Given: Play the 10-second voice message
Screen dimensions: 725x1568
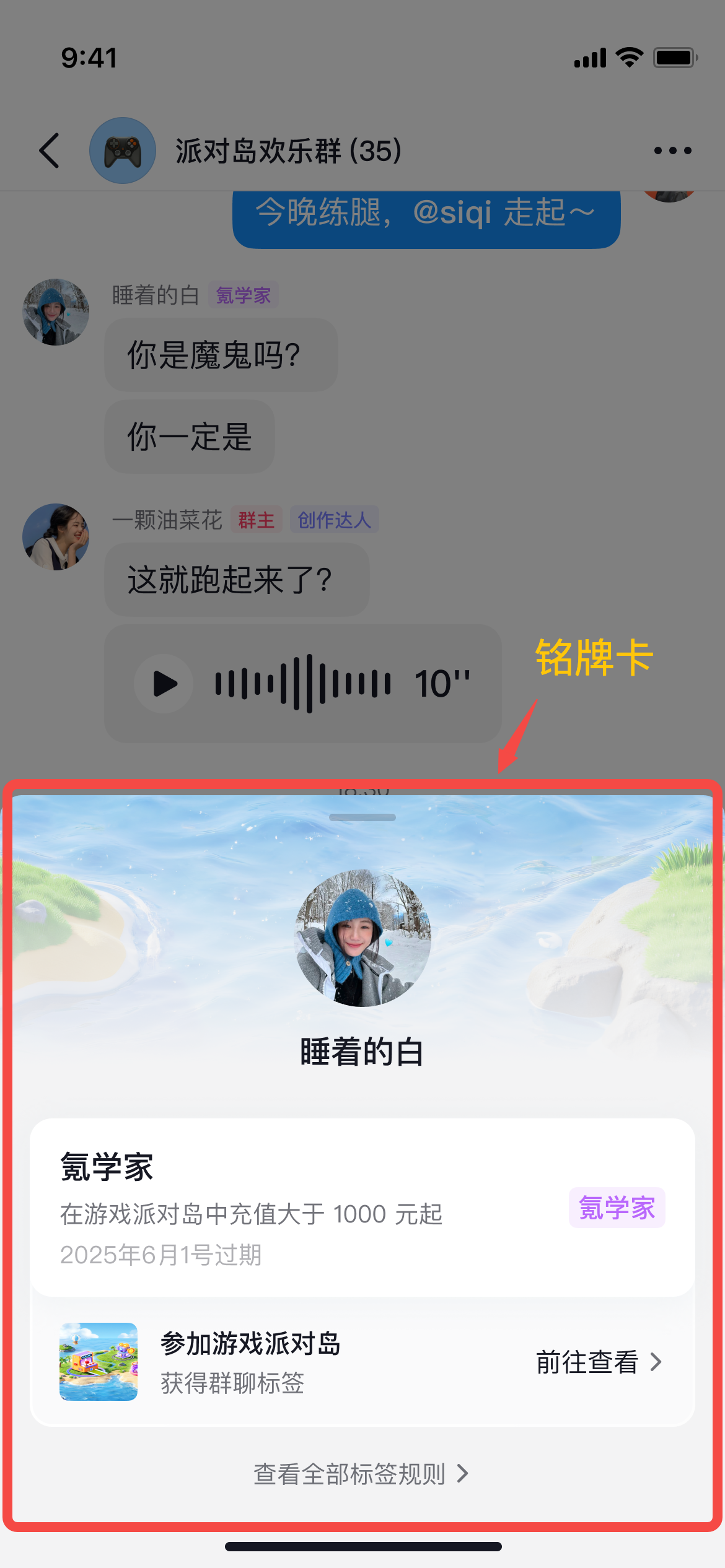Looking at the screenshot, I should pos(164,684).
